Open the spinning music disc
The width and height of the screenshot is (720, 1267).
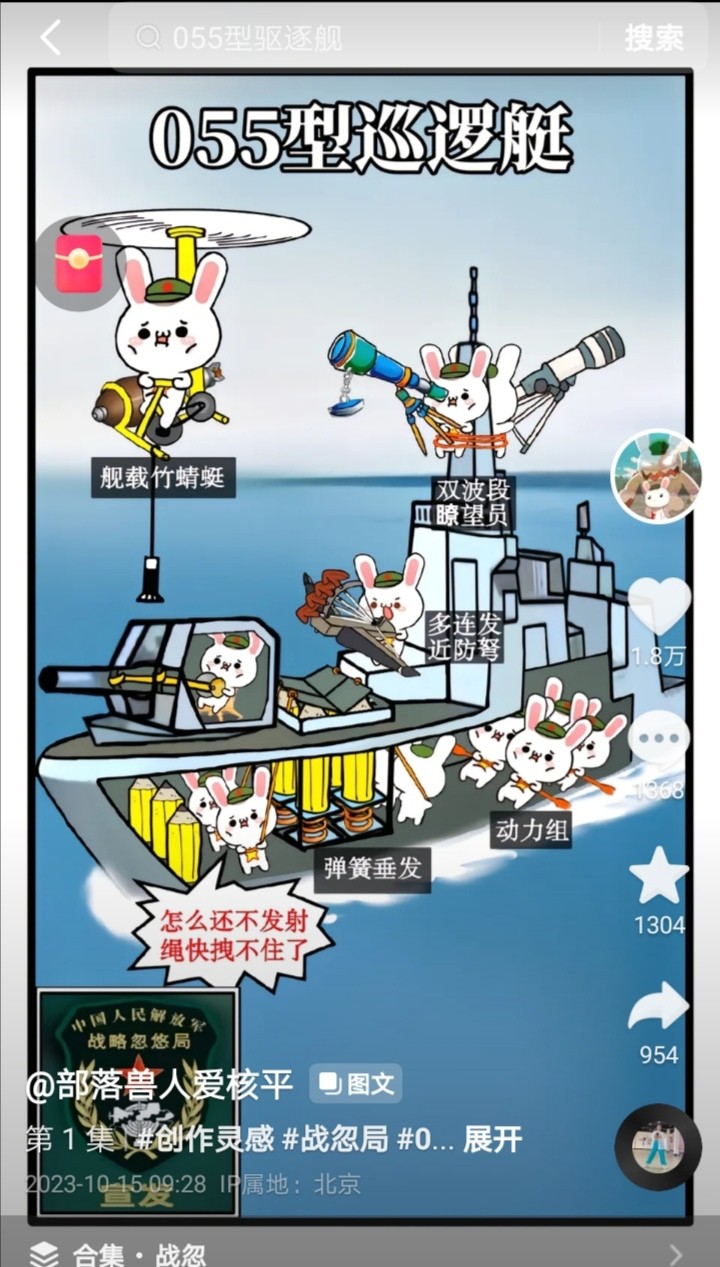pyautogui.click(x=657, y=1146)
